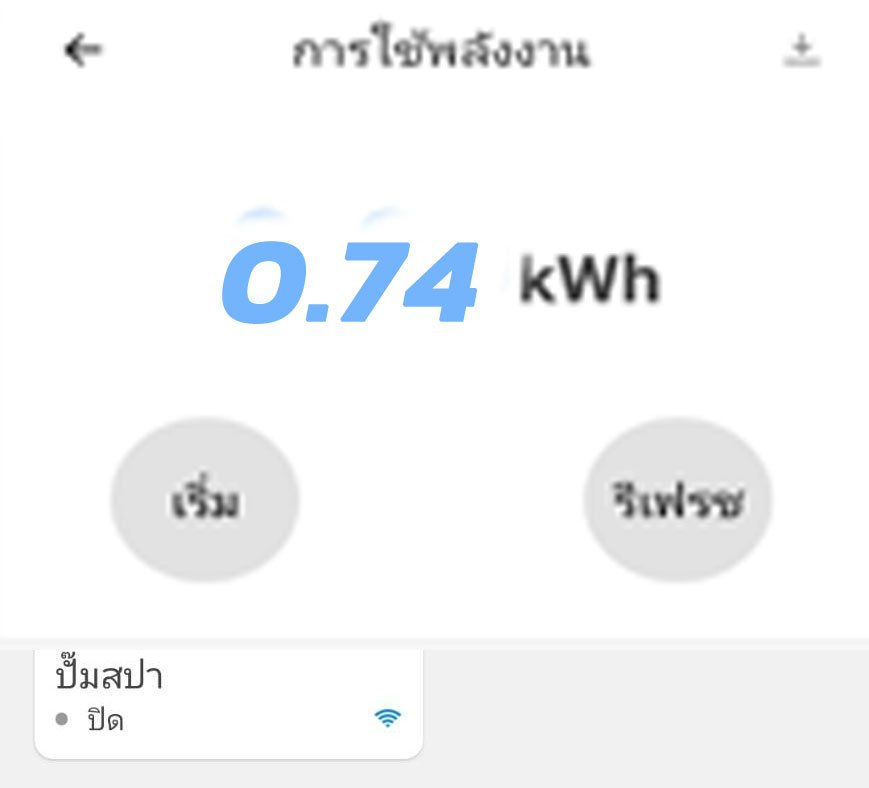Go back using the top-left arrow
This screenshot has width=869, height=788.
click(x=83, y=50)
